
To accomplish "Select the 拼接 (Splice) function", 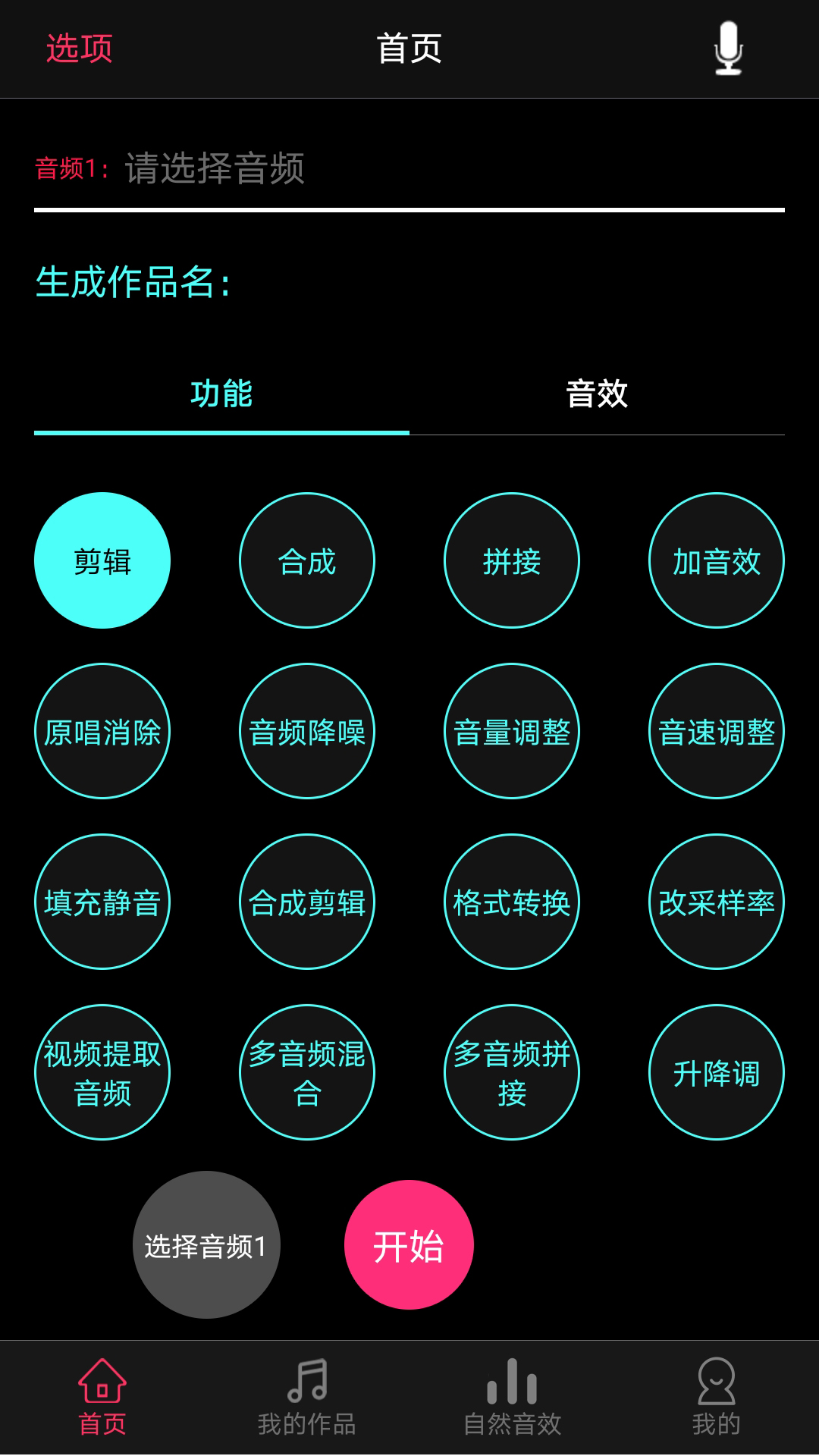I will 512,560.
